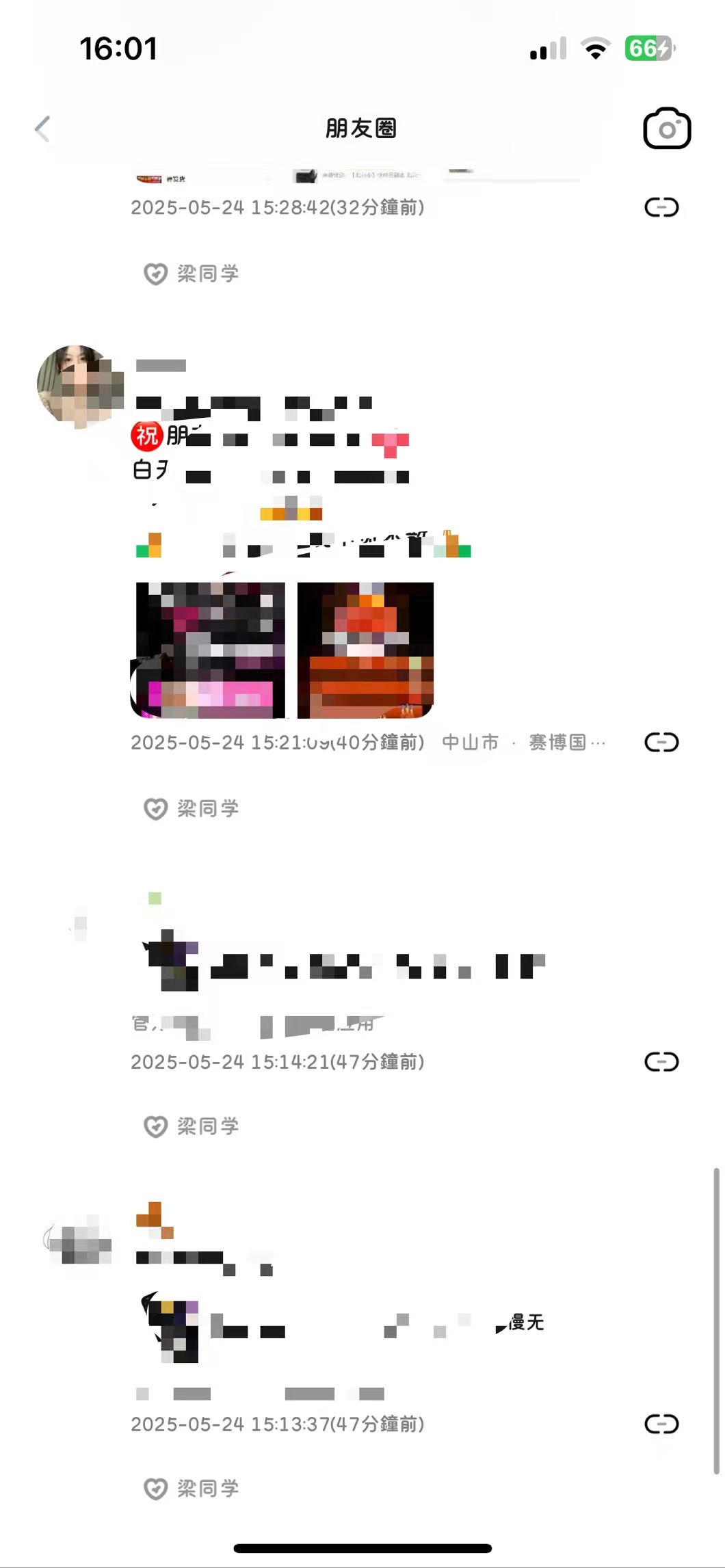This screenshot has width=725, height=1568.
Task: Unlike the first post's heart next to 梁同学
Action: [x=157, y=273]
